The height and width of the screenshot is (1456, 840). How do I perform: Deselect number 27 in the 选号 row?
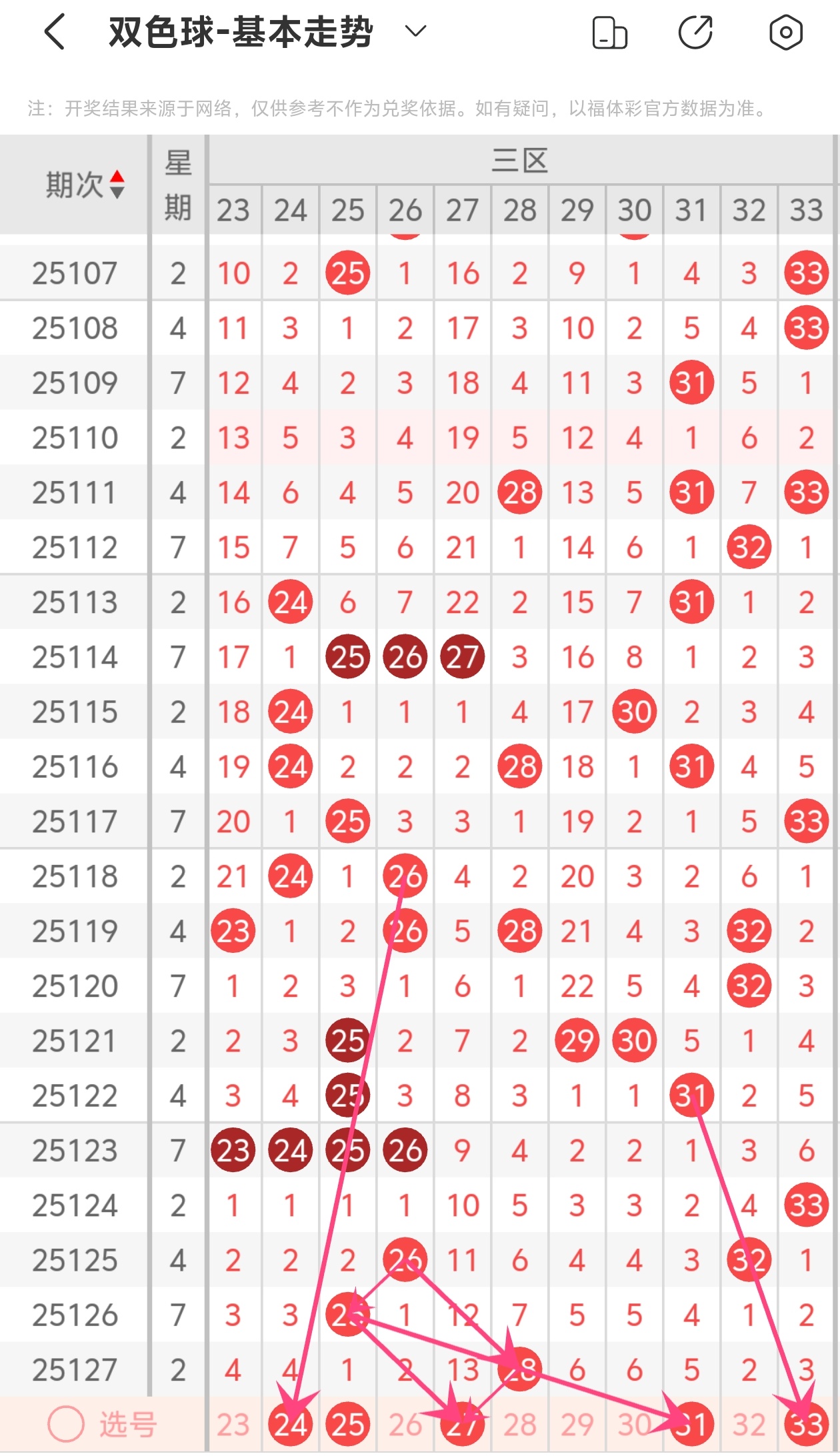(x=463, y=1425)
